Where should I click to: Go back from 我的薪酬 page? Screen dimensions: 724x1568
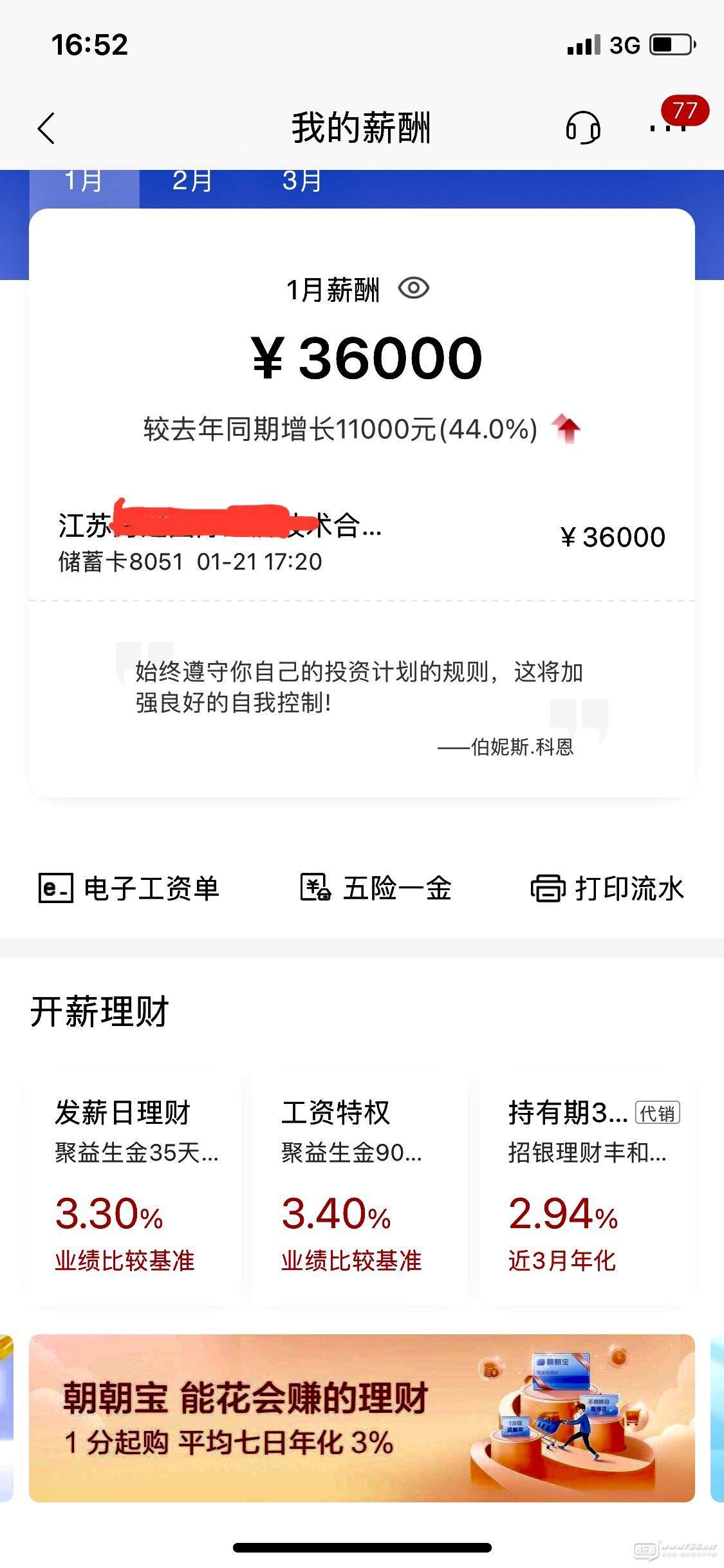46,128
